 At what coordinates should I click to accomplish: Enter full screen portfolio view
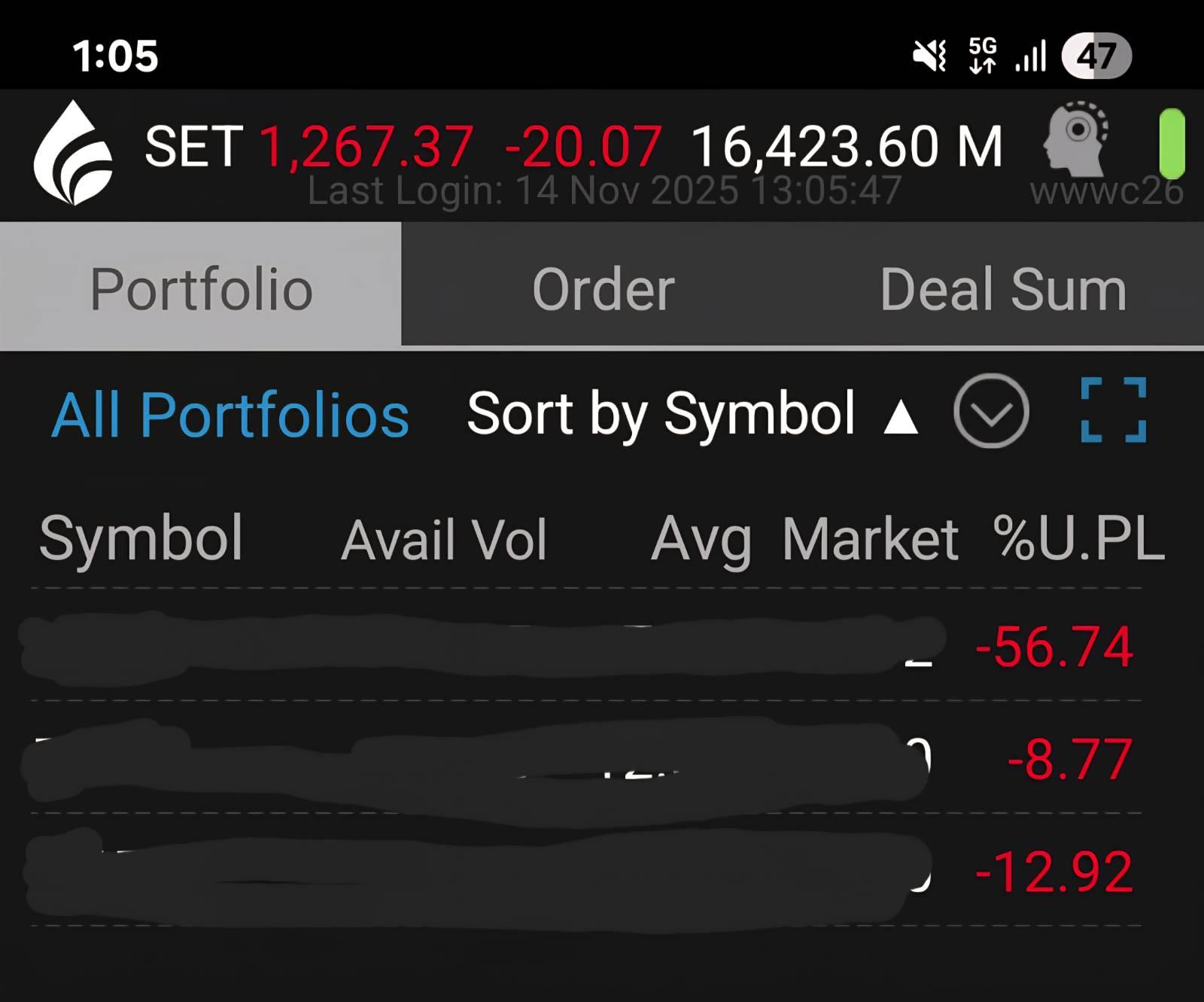[1113, 410]
